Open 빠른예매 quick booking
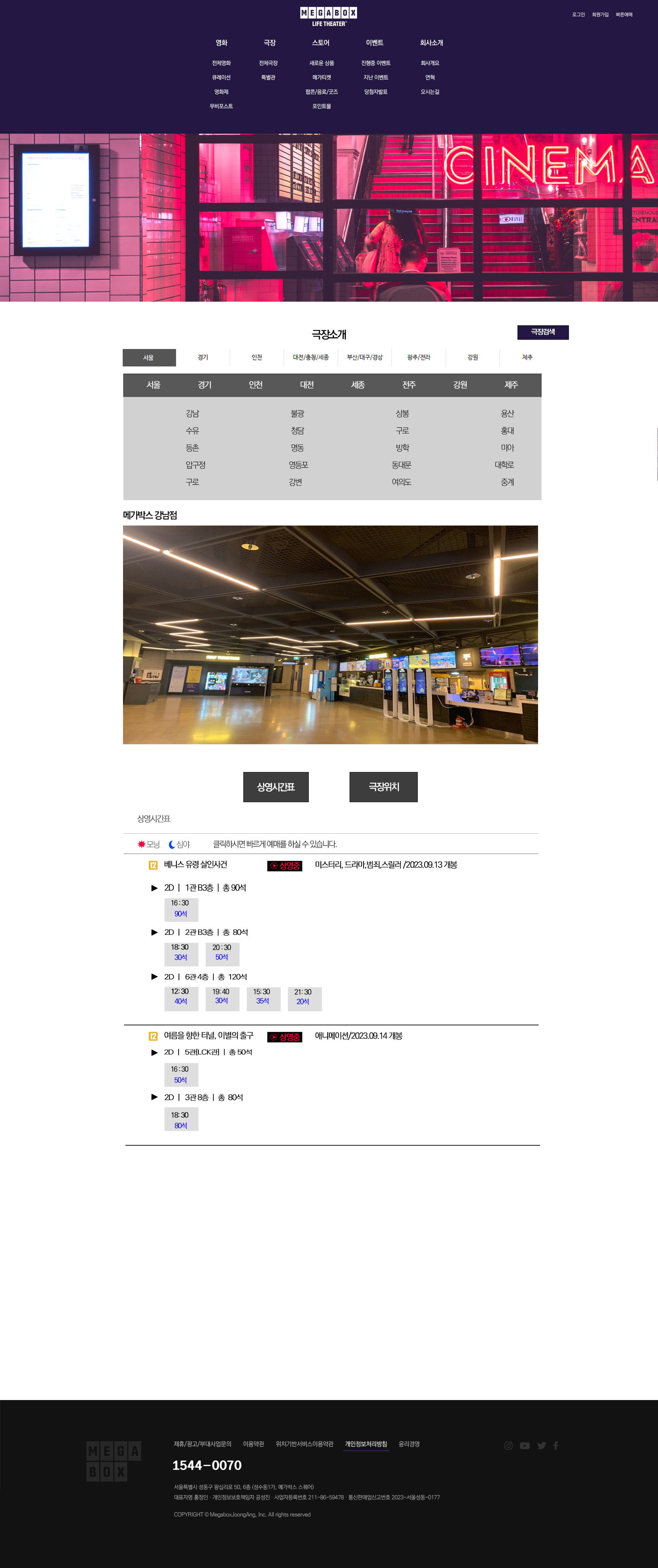Viewport: 658px width, 1568px height. pos(624,15)
